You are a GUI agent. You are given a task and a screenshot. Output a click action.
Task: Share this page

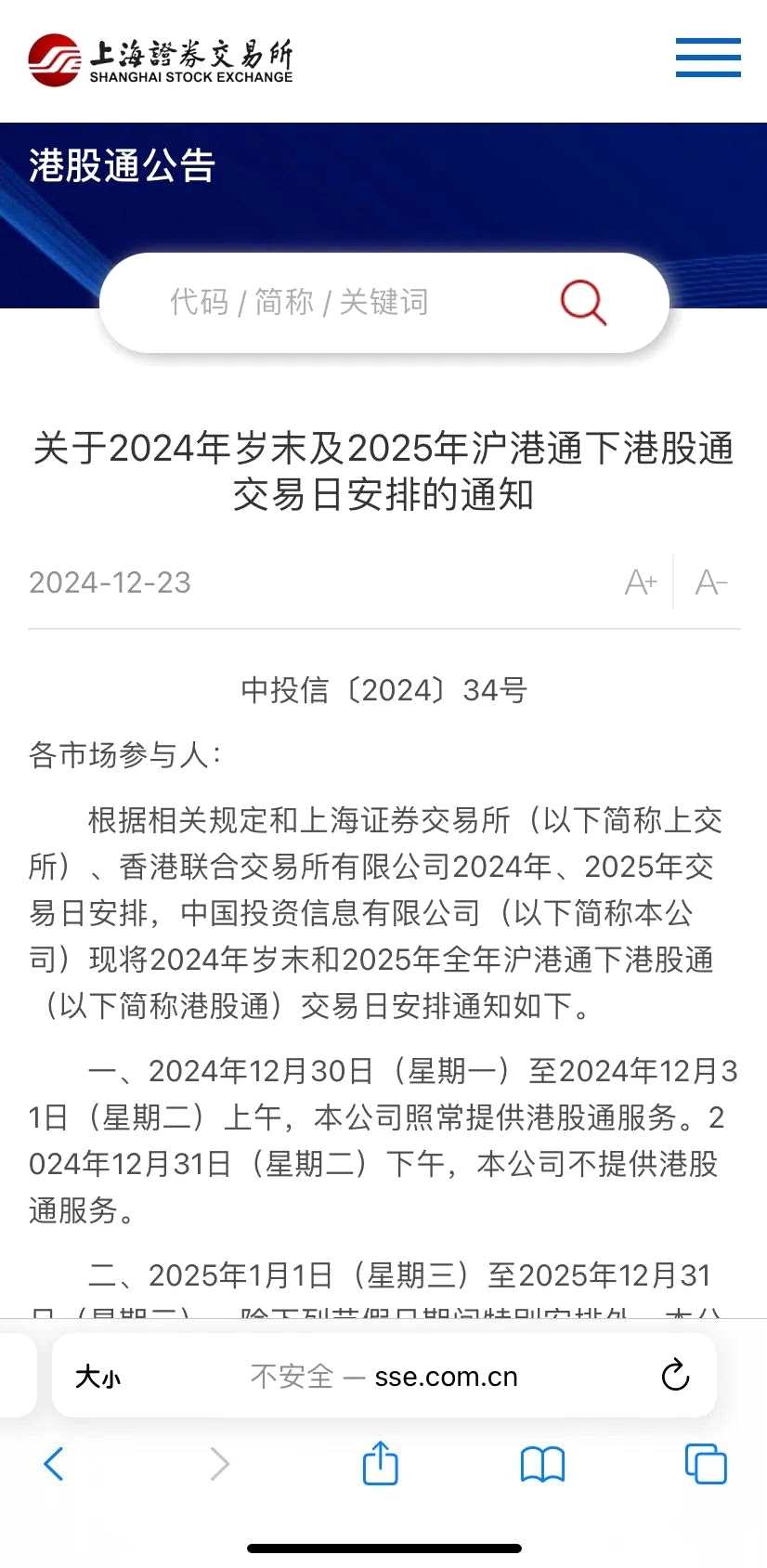coord(380,1464)
